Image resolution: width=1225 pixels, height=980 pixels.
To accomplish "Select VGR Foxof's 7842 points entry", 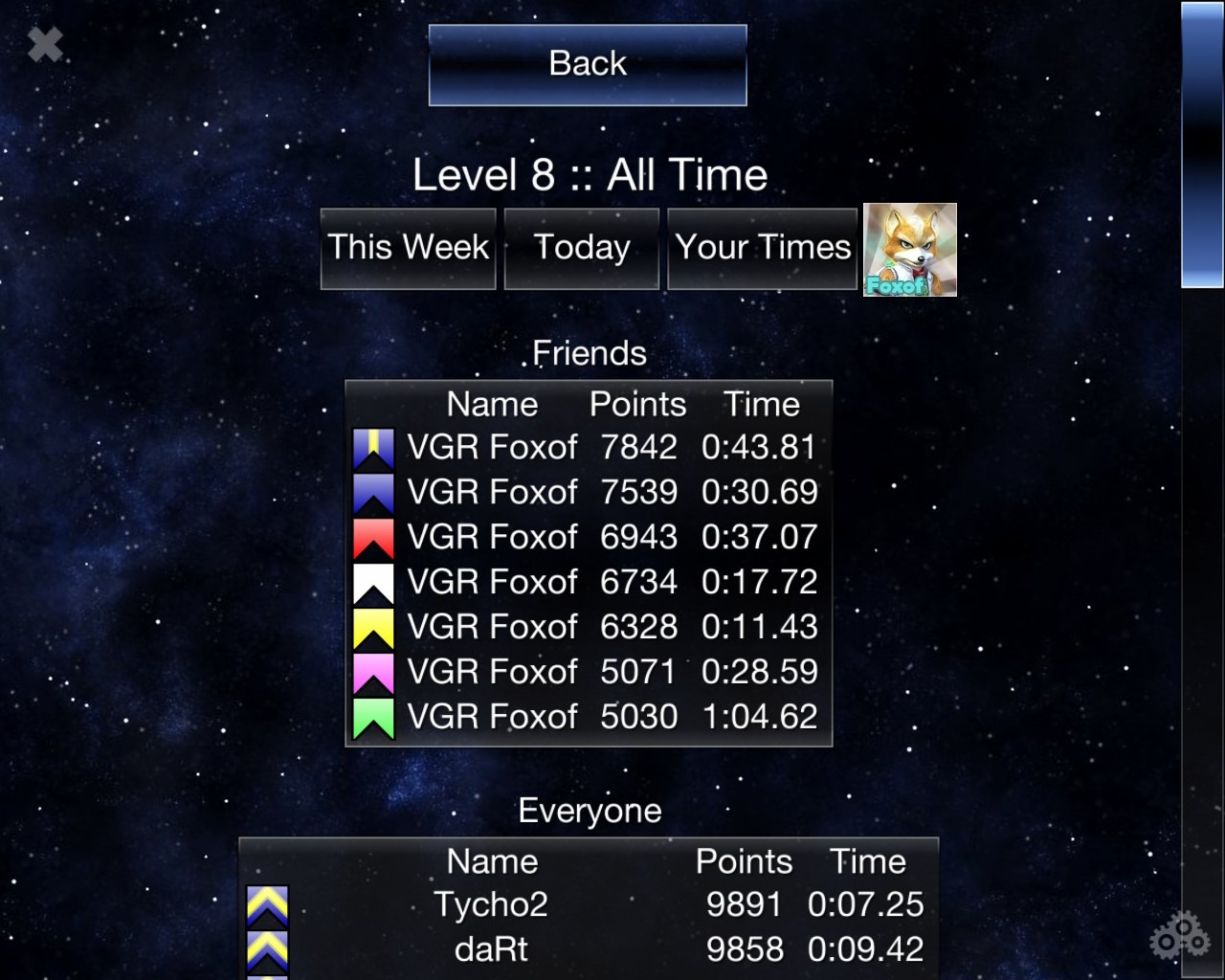I will 588,447.
